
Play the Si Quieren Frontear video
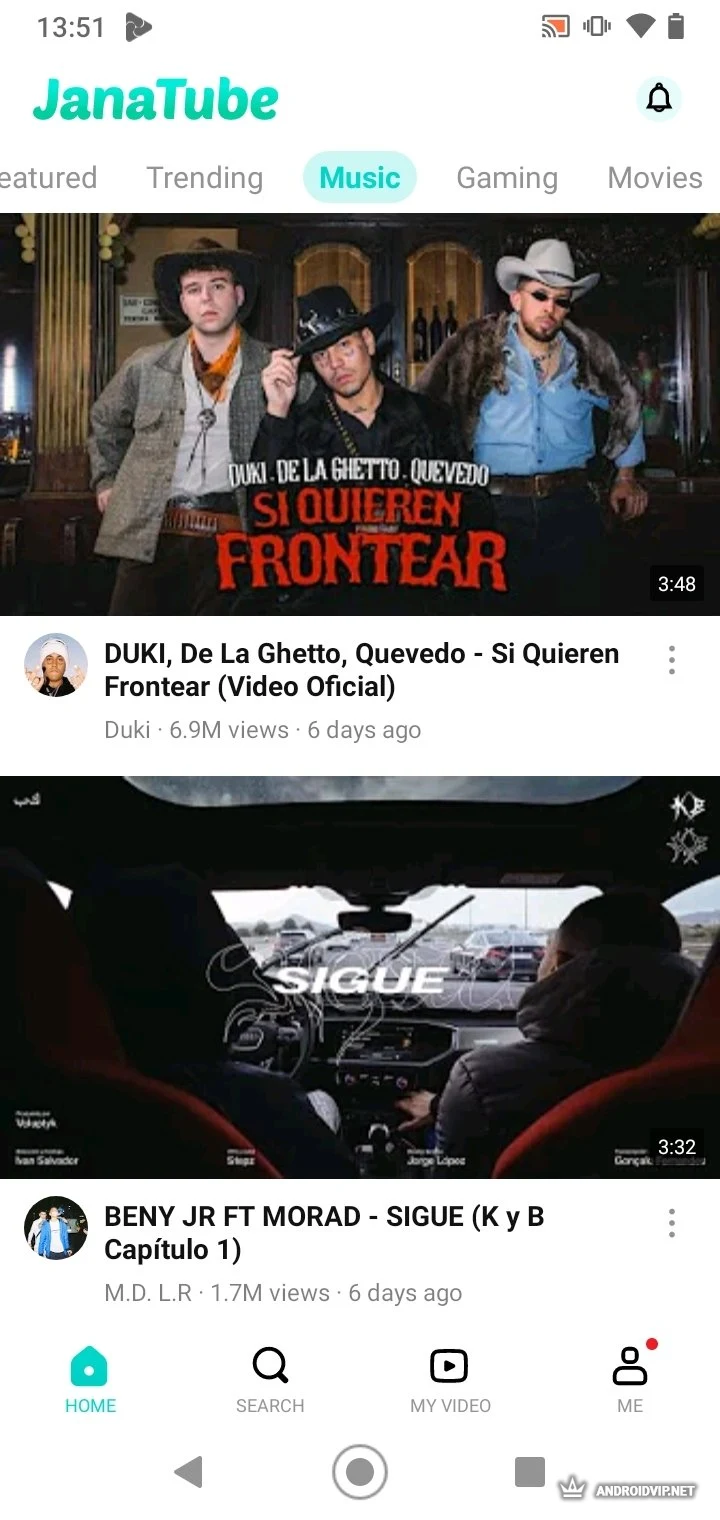[360, 414]
